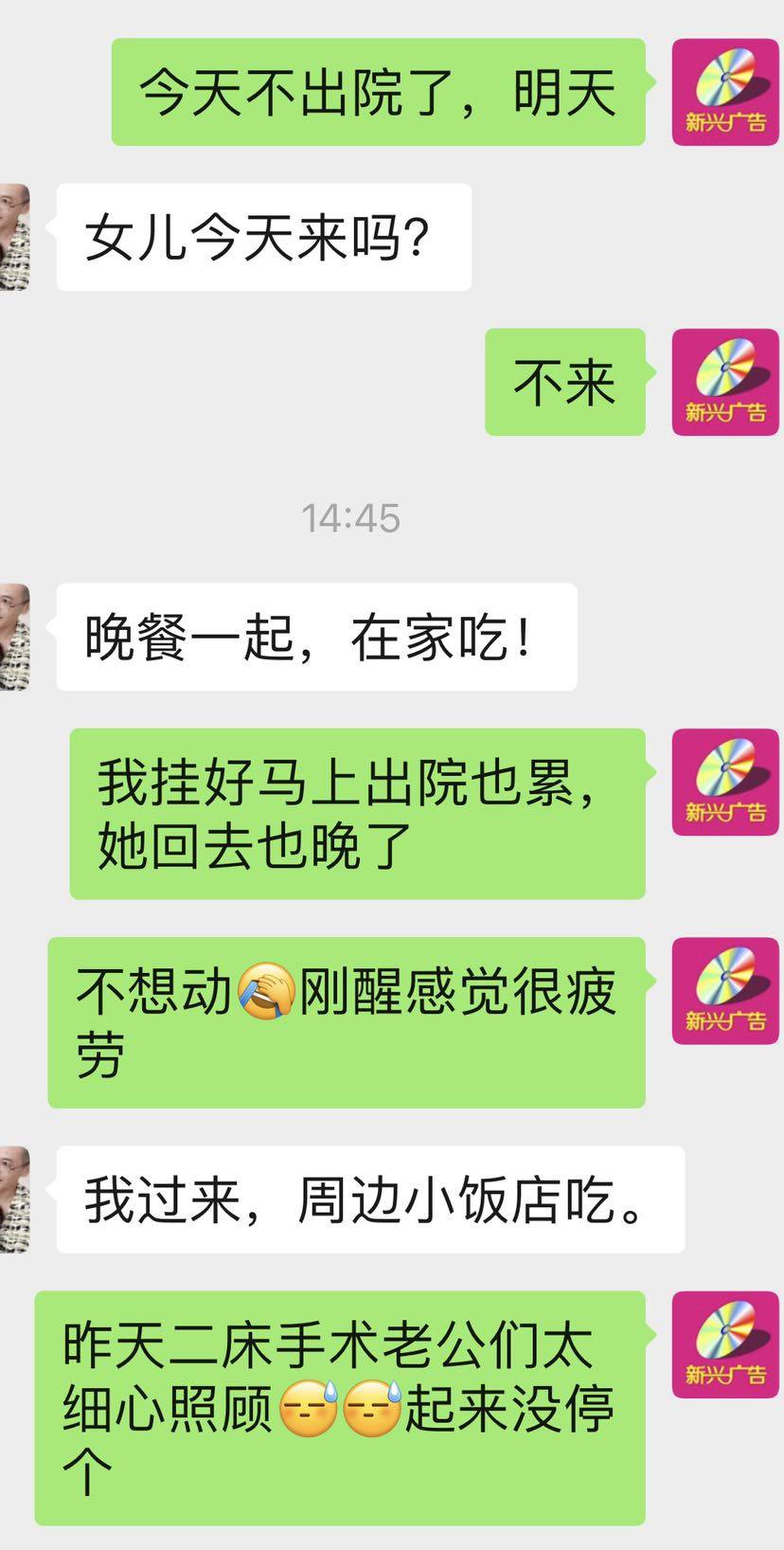Tap 新兴广告 avatar beside '不想动' message
The height and width of the screenshot is (1550, 784).
[x=724, y=990]
